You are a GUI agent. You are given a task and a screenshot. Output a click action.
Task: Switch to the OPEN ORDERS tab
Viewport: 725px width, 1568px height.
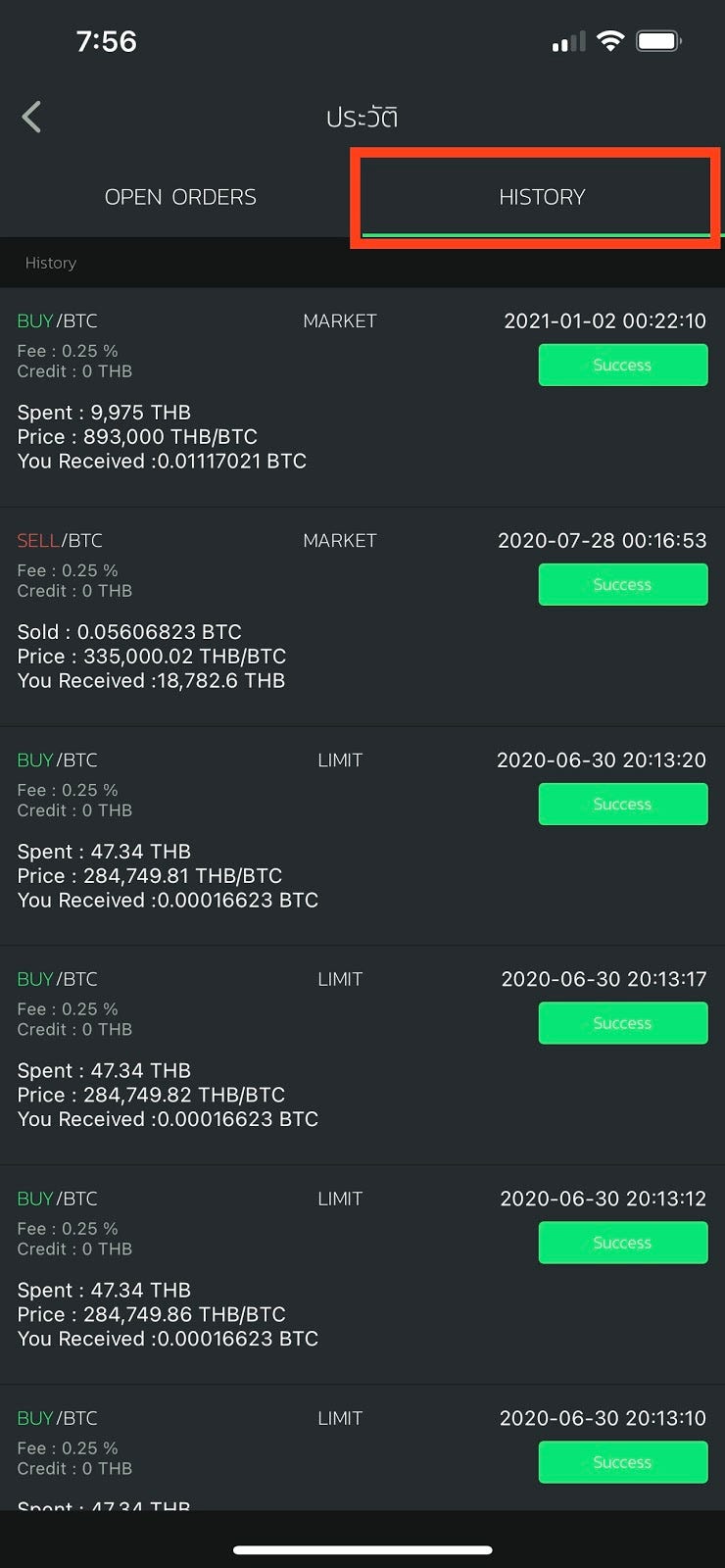pyautogui.click(x=180, y=197)
